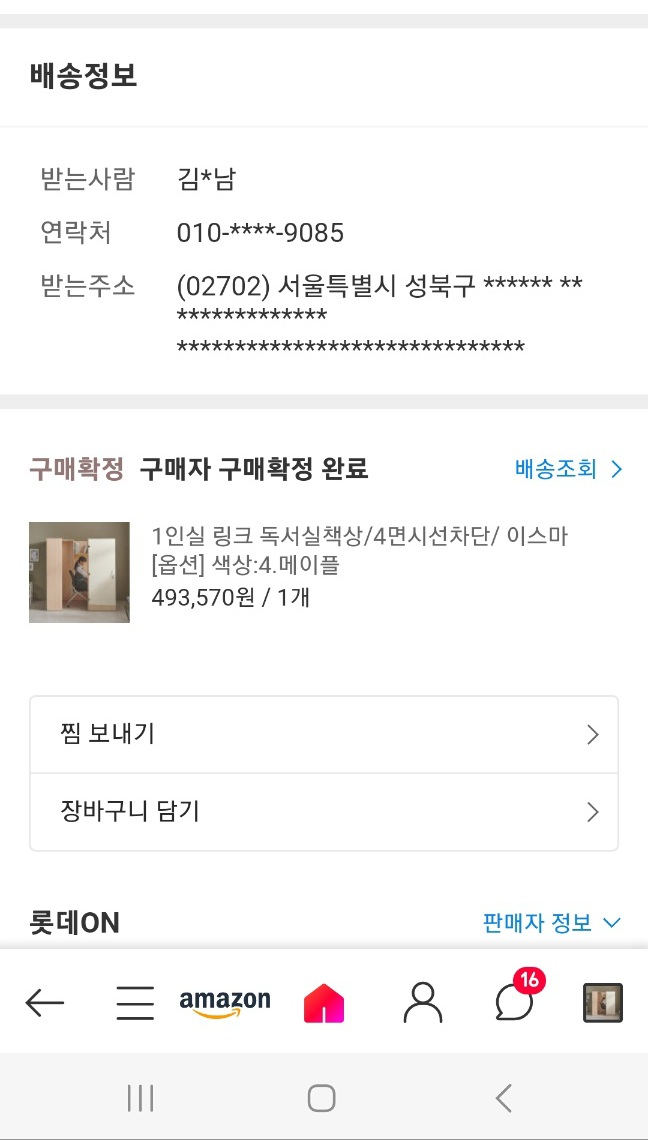This screenshot has width=648, height=1140.
Task: Open recently viewed product thumbnail
Action: click(x=603, y=1002)
